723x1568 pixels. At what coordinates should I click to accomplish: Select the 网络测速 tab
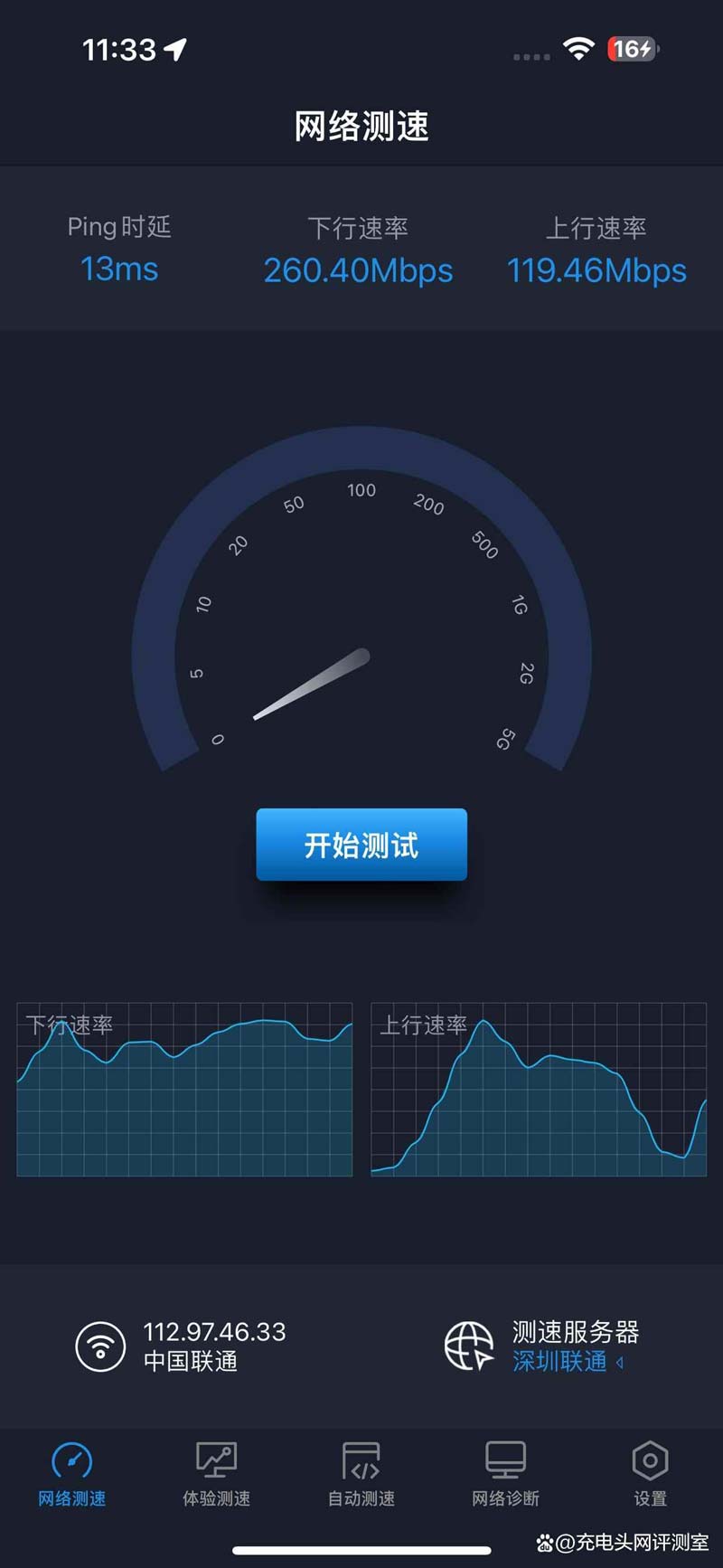(72, 1474)
